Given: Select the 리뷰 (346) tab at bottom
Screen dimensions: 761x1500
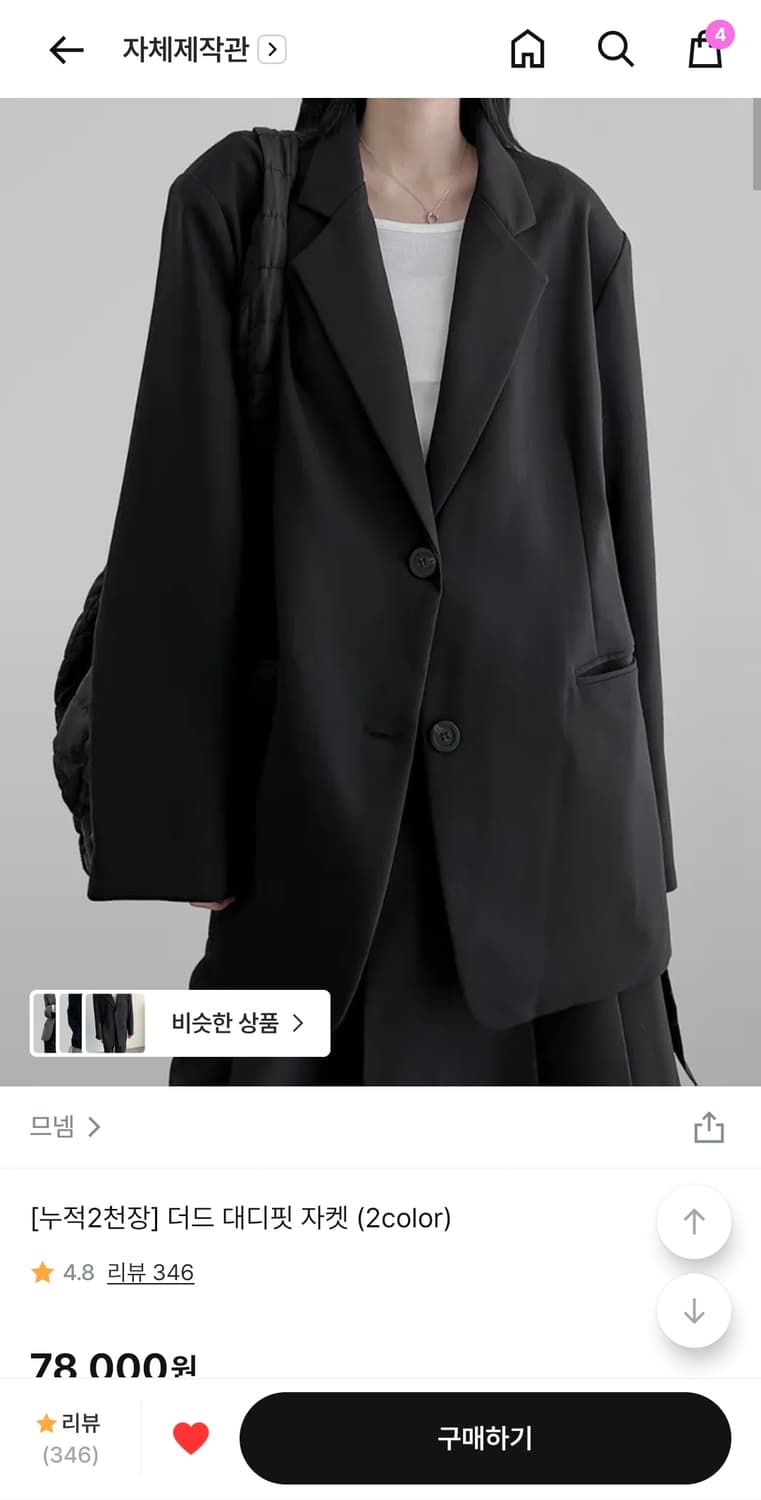Looking at the screenshot, I should 69,1438.
